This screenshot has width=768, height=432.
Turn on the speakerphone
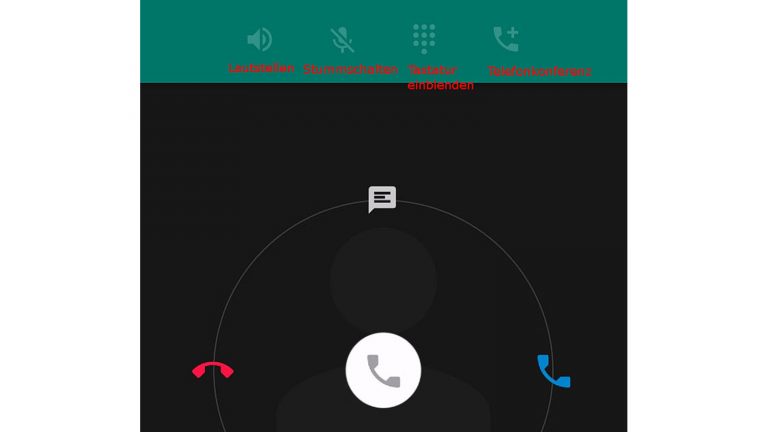259,39
